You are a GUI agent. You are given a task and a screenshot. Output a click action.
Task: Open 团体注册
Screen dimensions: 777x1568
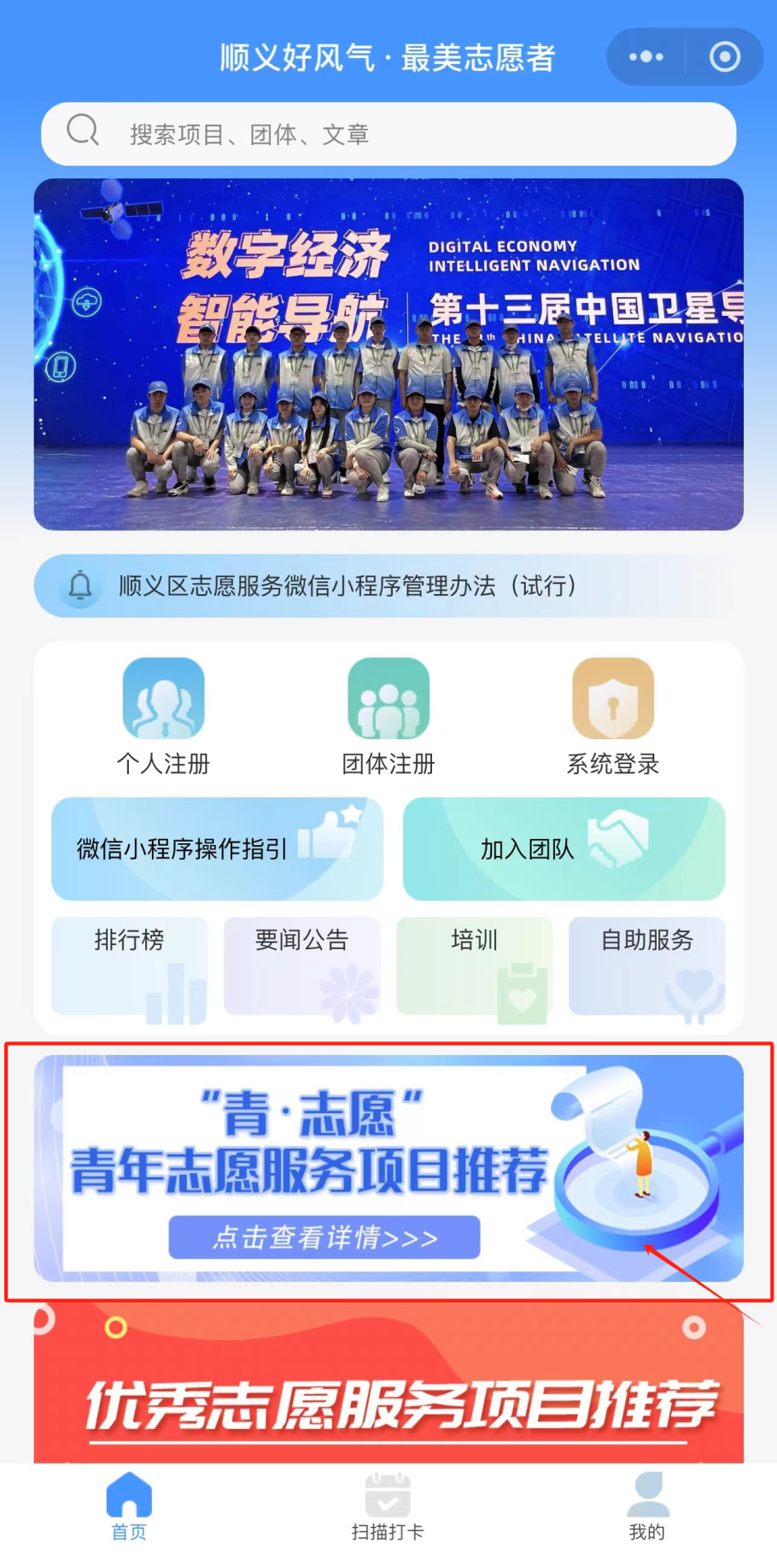coord(388,715)
